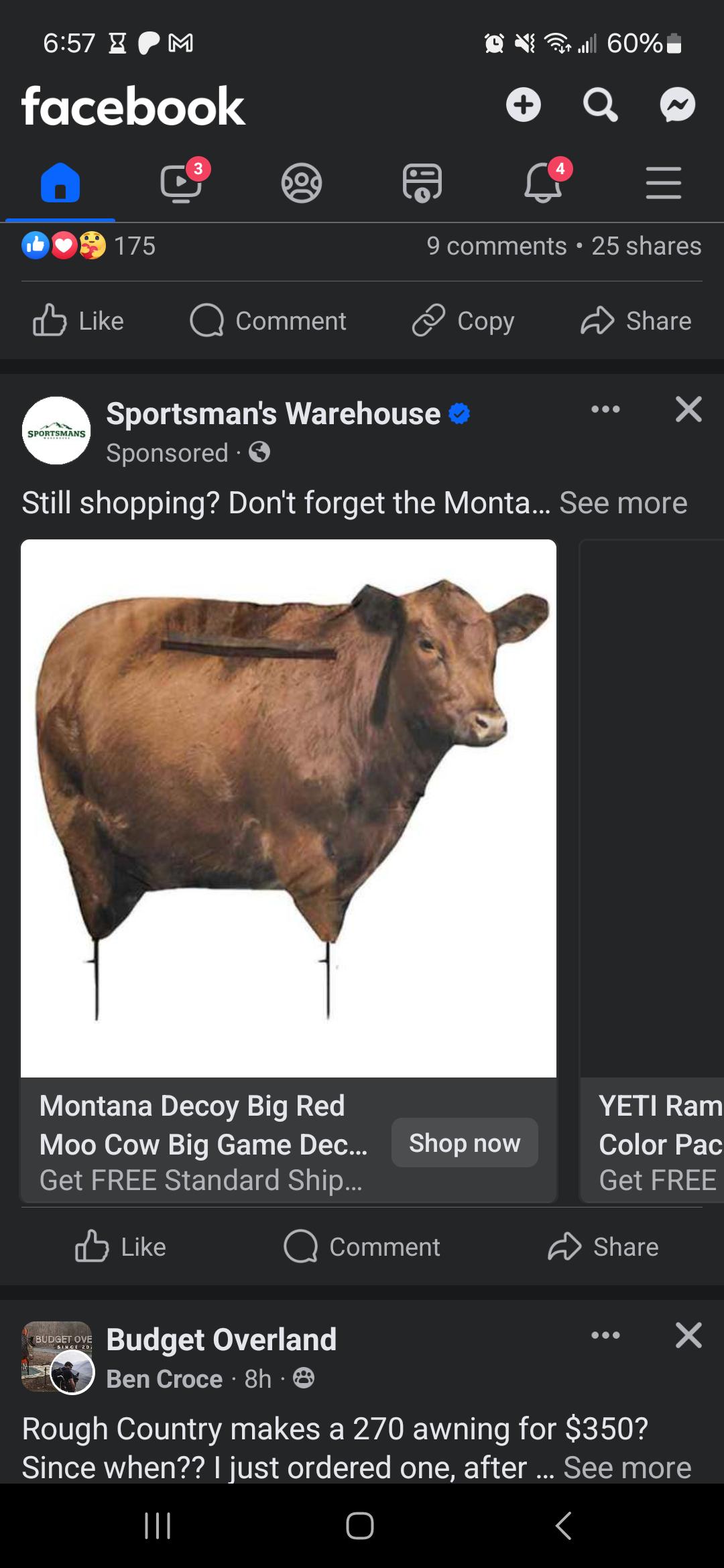The width and height of the screenshot is (724, 1568).
Task: Tap Shop now for Montana Decoy cow
Action: 465,1143
